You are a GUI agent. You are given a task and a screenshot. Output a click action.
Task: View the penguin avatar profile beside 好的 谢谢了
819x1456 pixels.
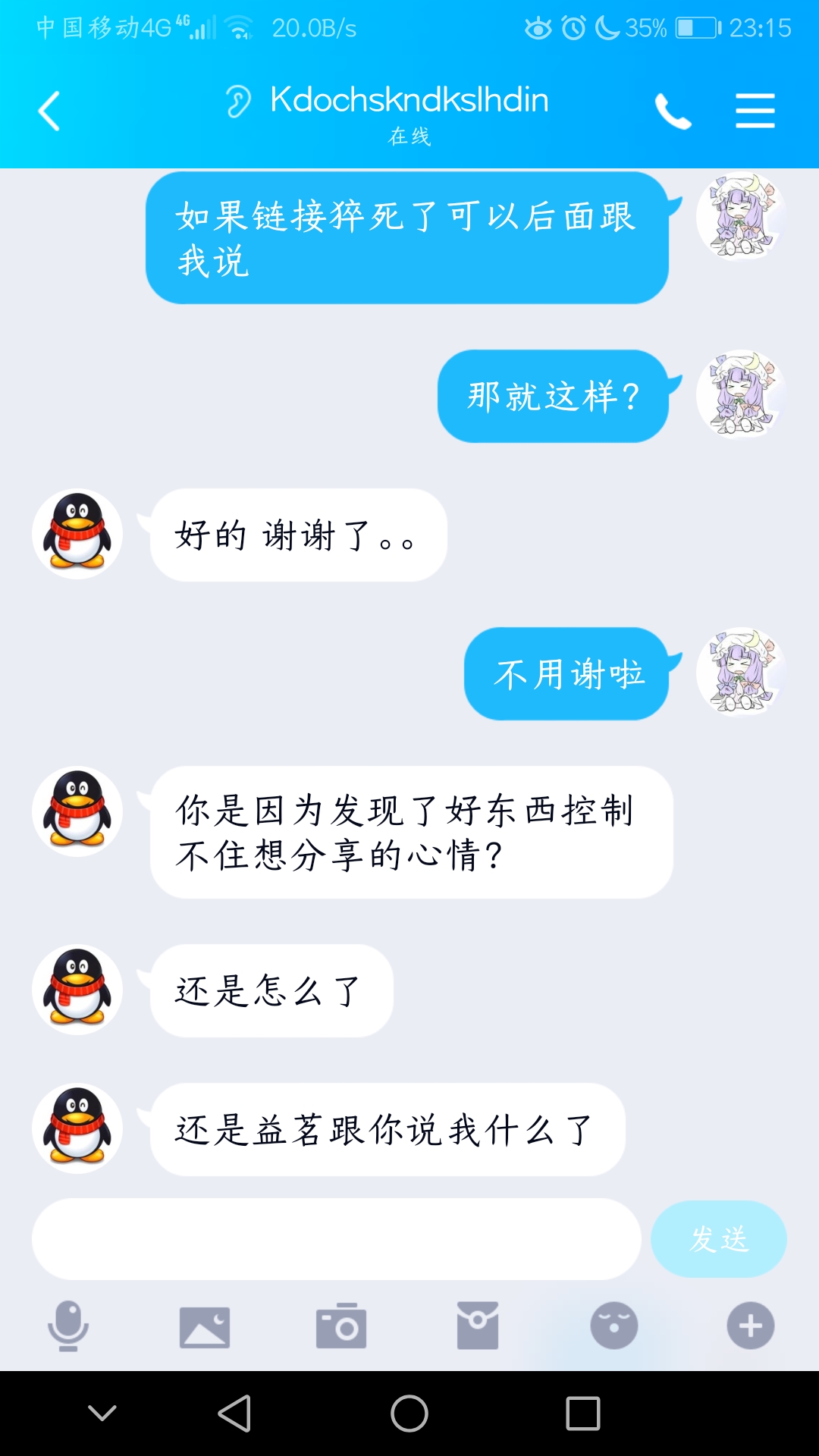tap(77, 535)
